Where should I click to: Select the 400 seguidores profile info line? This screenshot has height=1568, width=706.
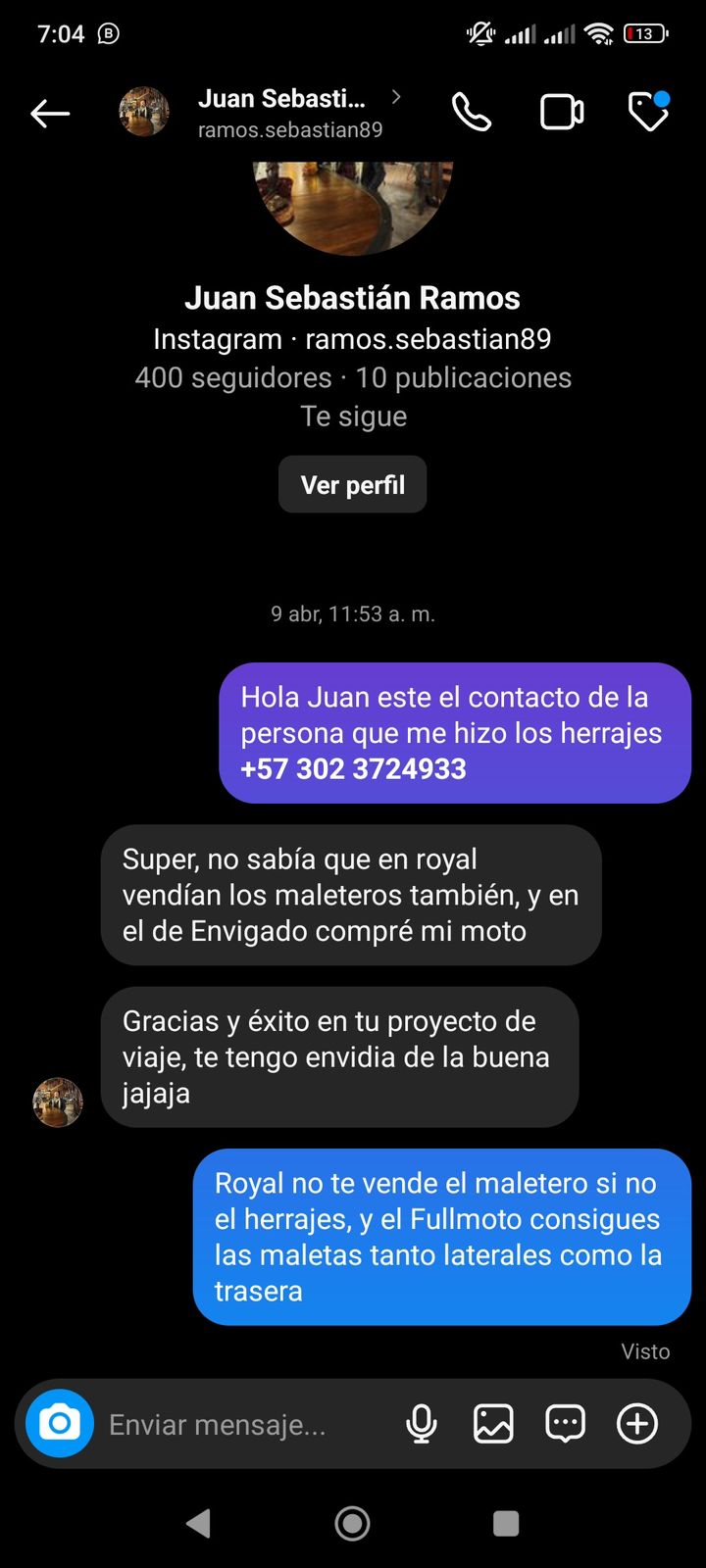[x=353, y=377]
